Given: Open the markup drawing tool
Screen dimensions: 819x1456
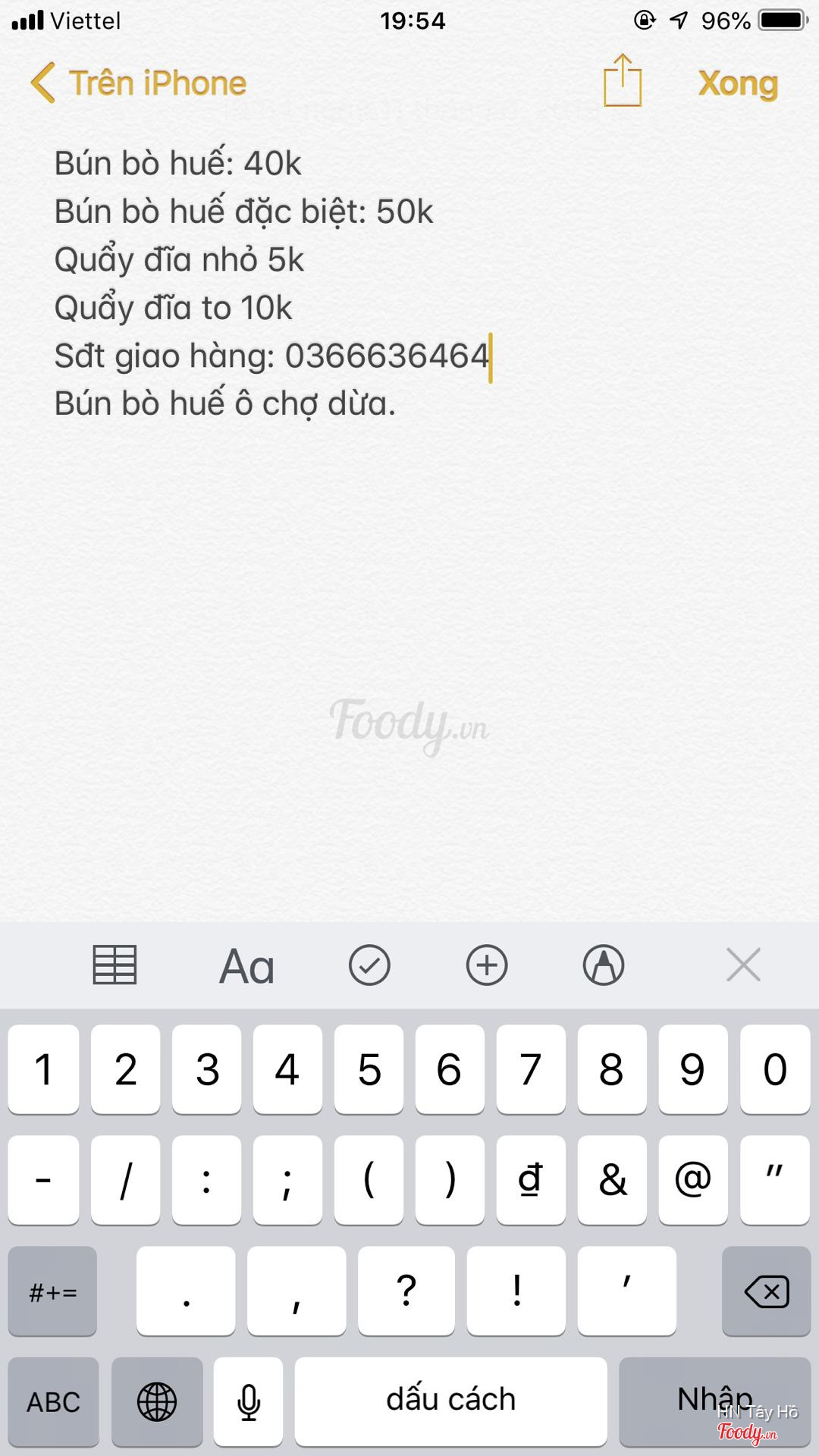Looking at the screenshot, I should (604, 965).
